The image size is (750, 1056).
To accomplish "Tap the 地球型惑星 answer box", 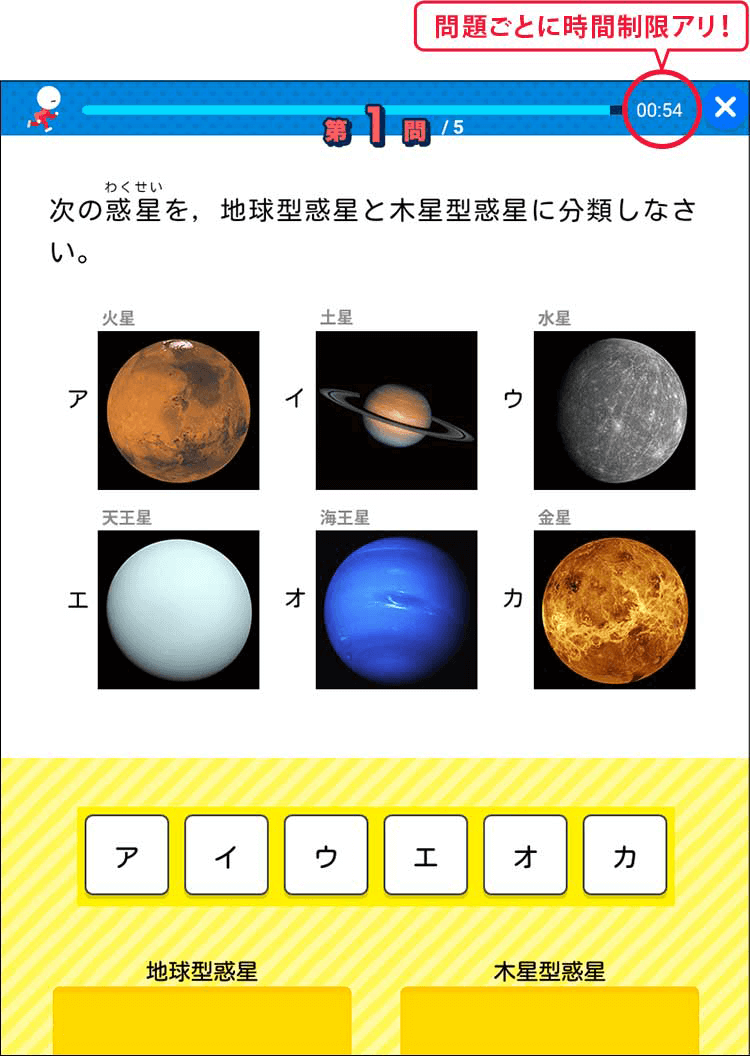I will tap(202, 1020).
